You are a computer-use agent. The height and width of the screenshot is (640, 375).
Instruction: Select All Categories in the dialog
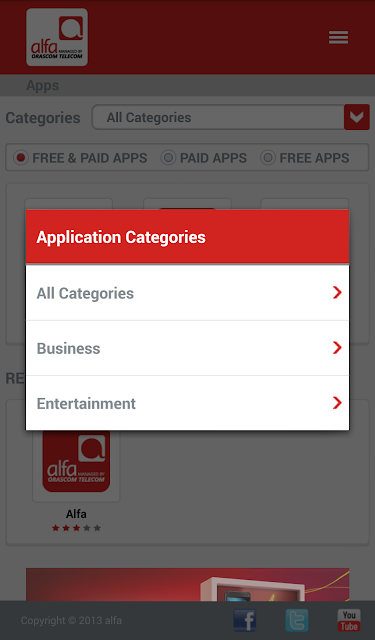tap(187, 293)
